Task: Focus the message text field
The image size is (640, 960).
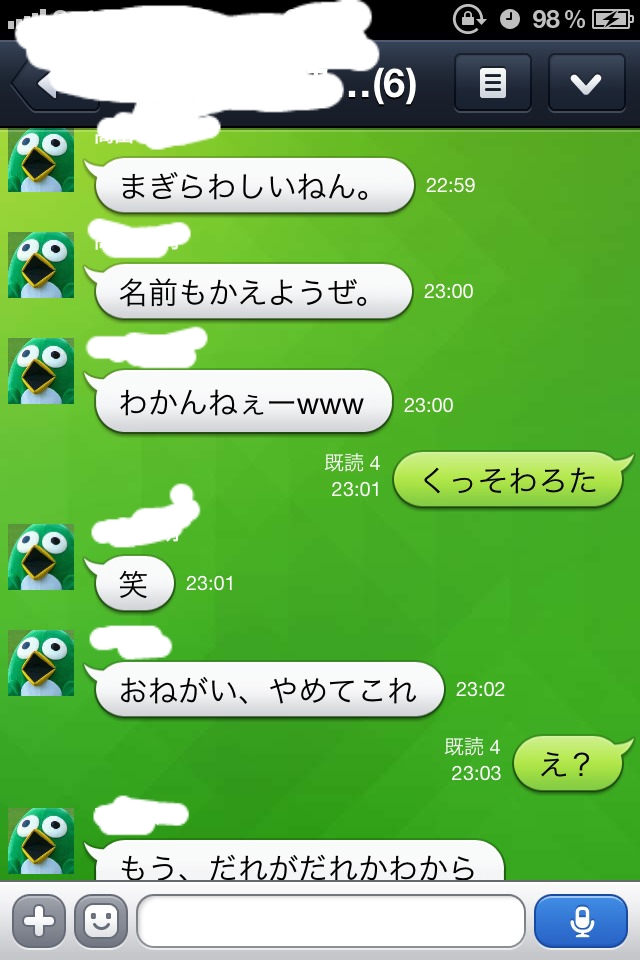Action: (330, 920)
